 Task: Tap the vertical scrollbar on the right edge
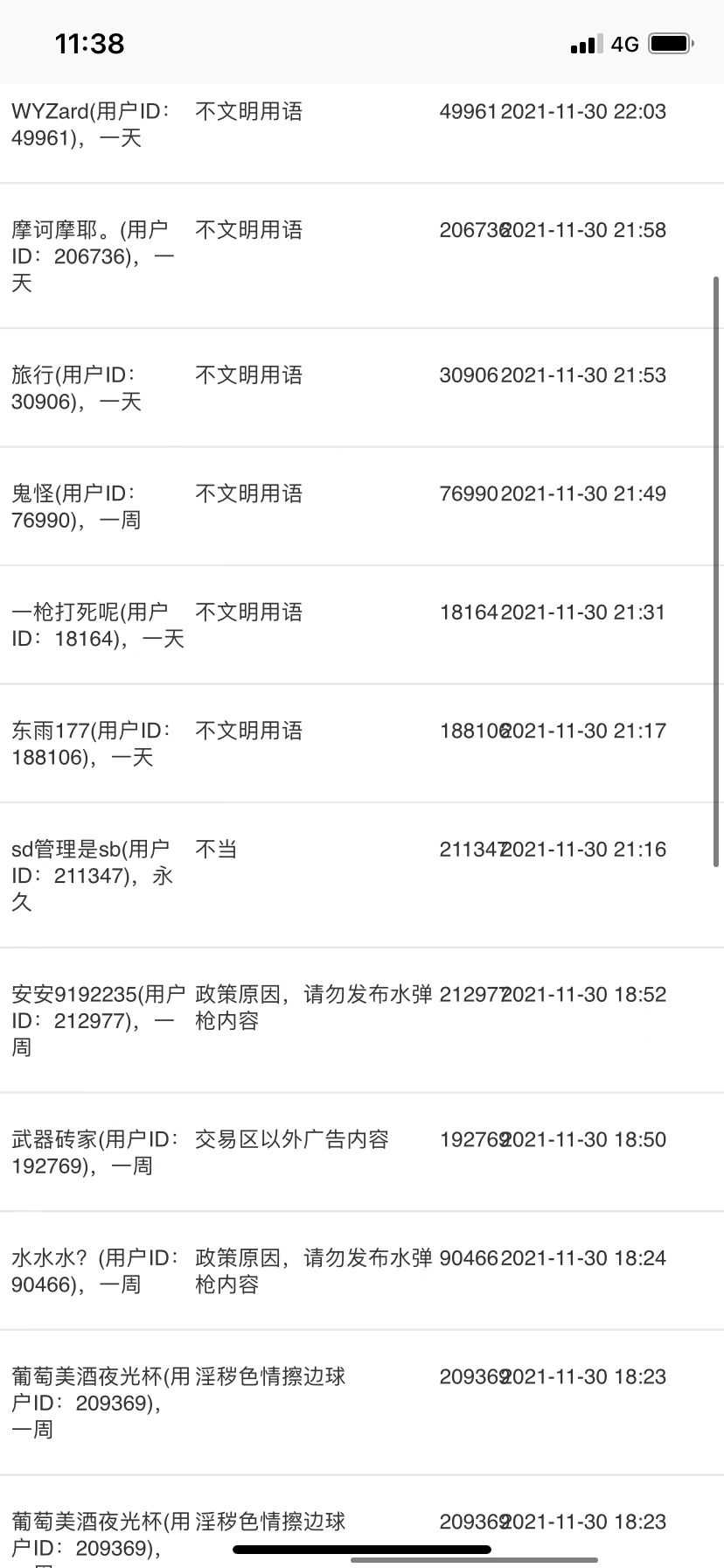tap(718, 571)
